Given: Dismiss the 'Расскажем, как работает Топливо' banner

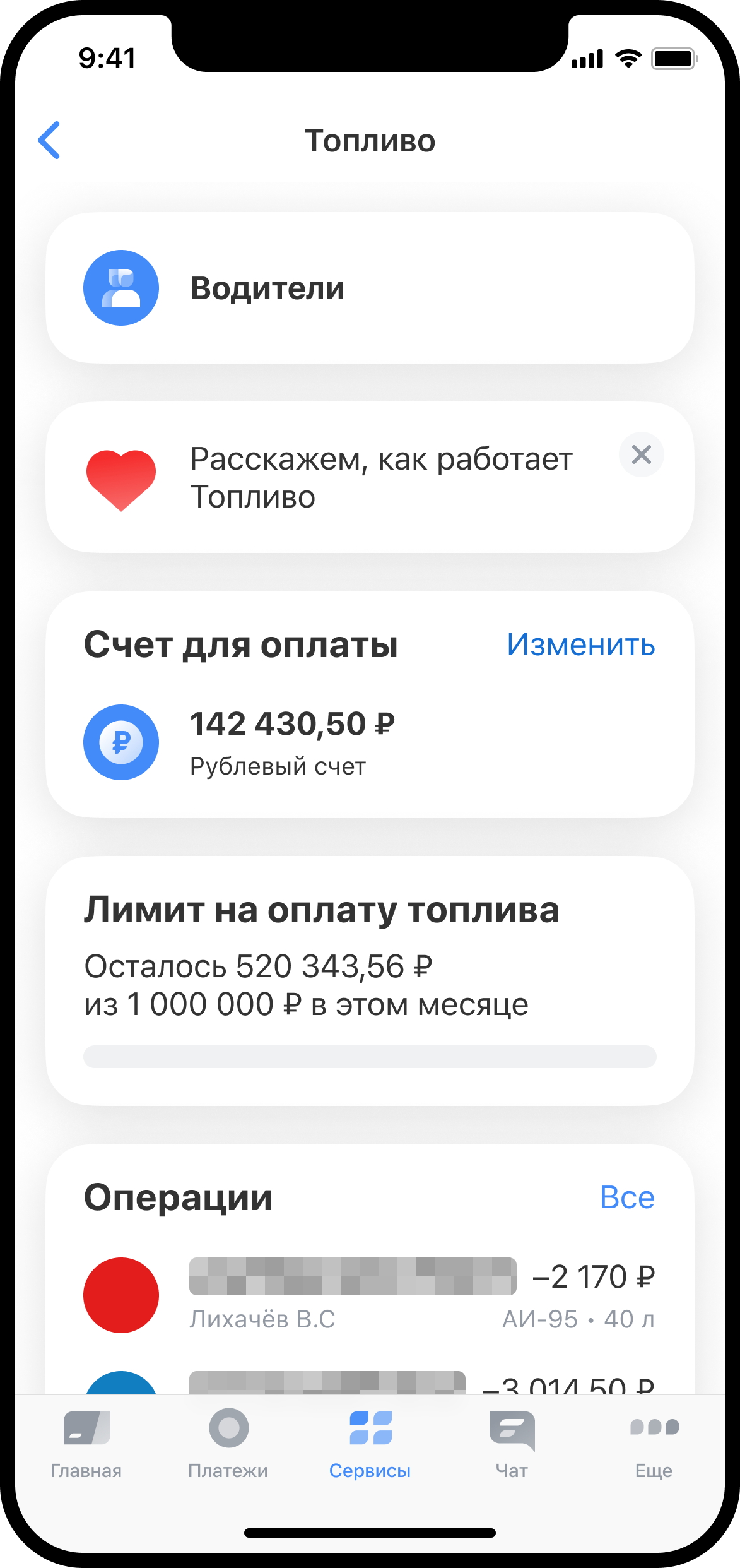Looking at the screenshot, I should (x=641, y=454).
